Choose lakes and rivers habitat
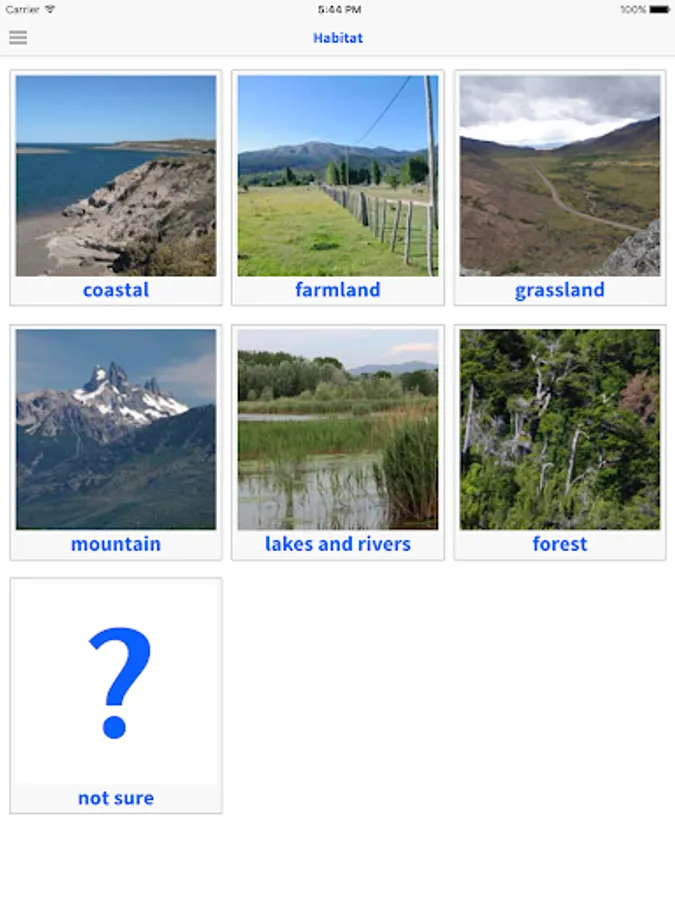Viewport: 675px width, 900px height. click(x=338, y=442)
